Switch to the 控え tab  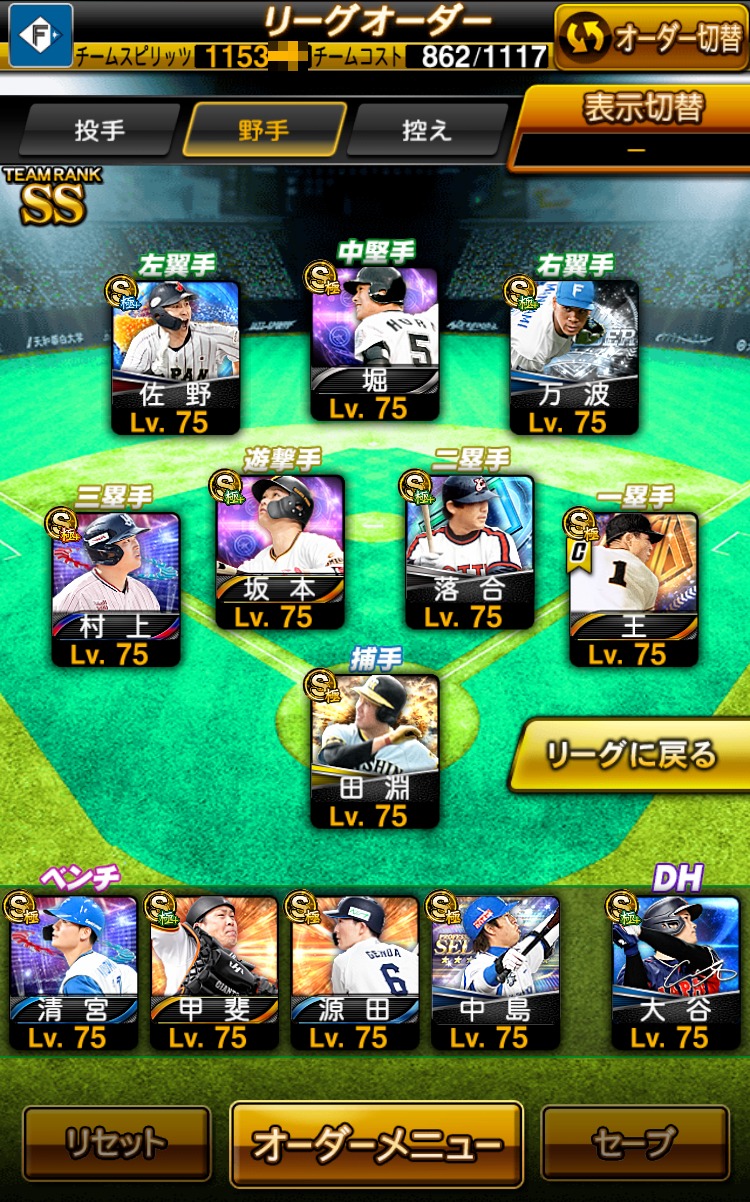pyautogui.click(x=427, y=130)
